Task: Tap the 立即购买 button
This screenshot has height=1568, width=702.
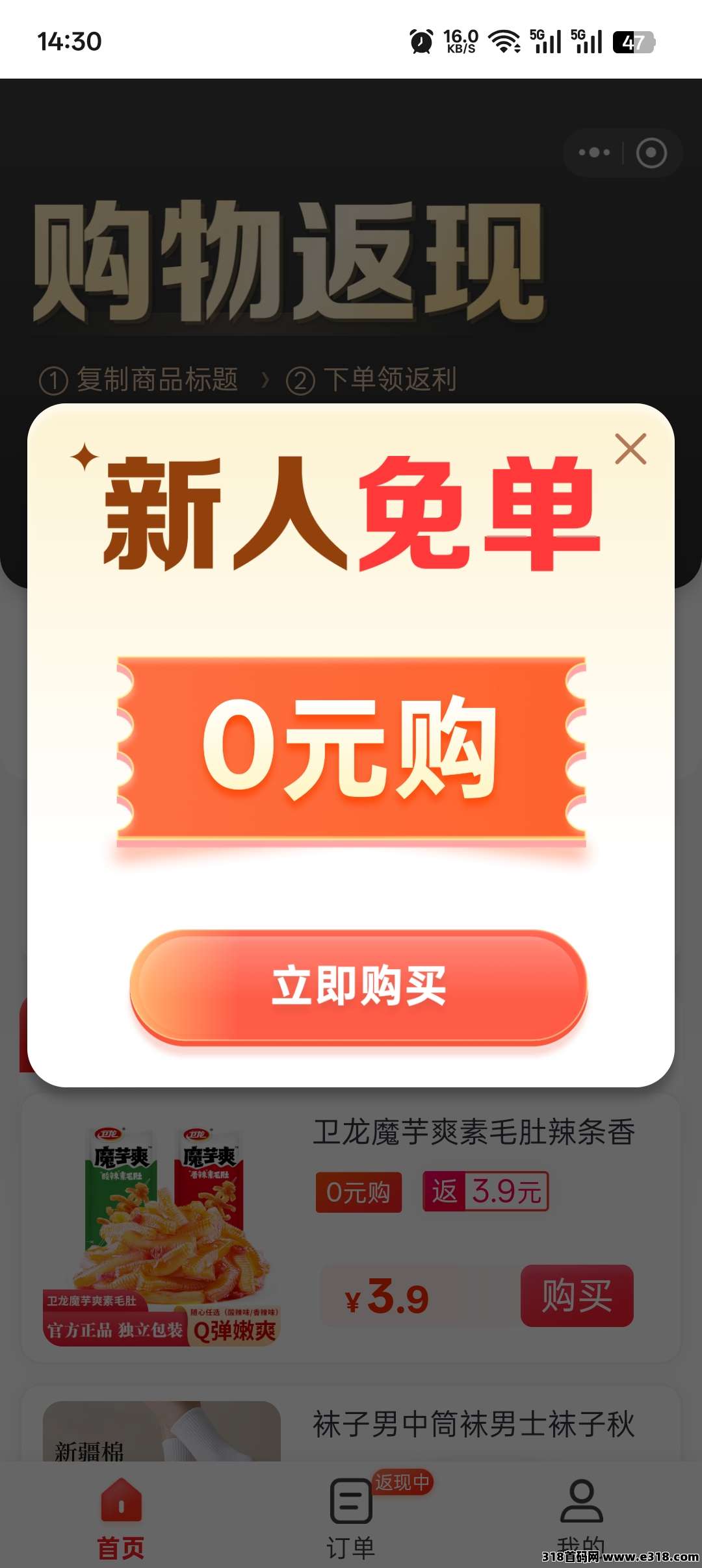Action: pos(358,986)
